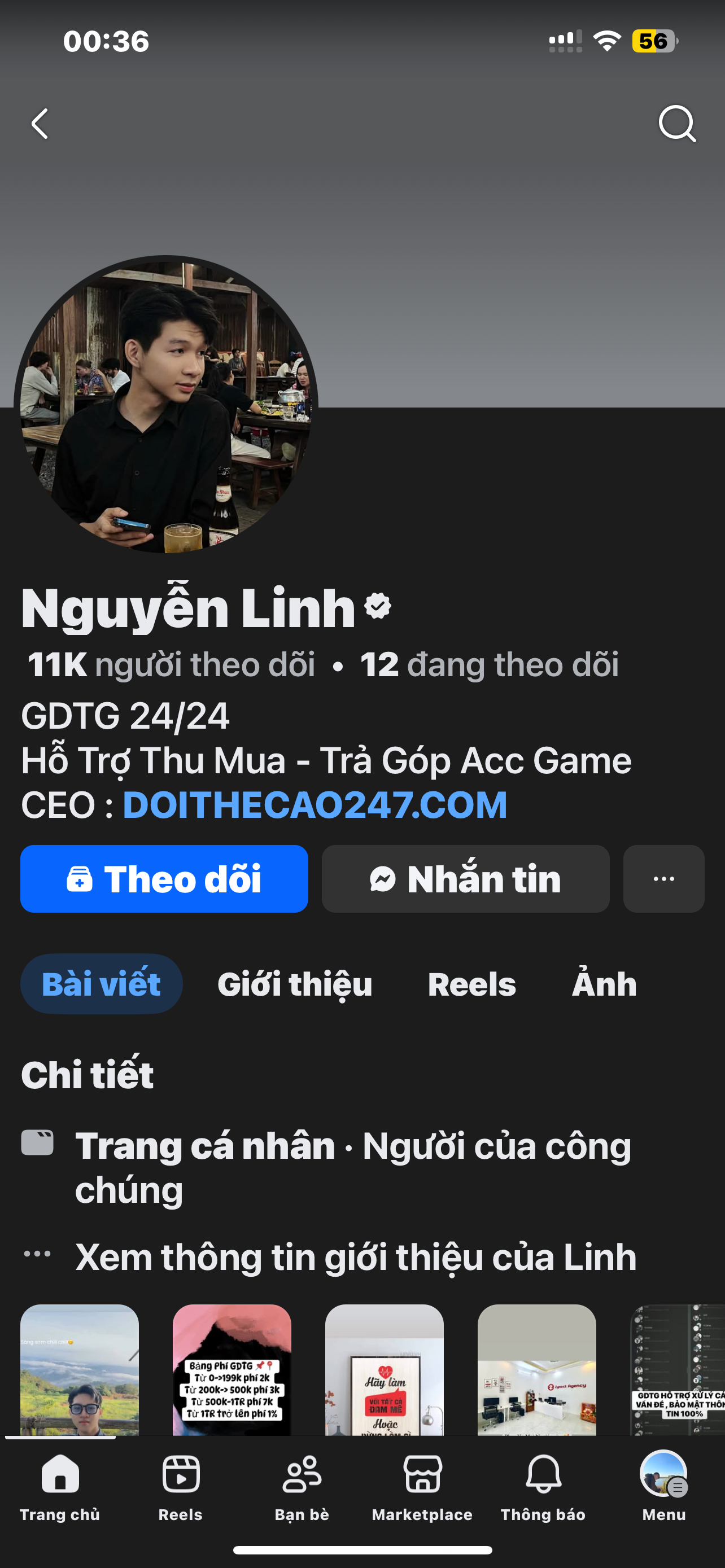Go back using the top-left arrow

click(x=40, y=124)
